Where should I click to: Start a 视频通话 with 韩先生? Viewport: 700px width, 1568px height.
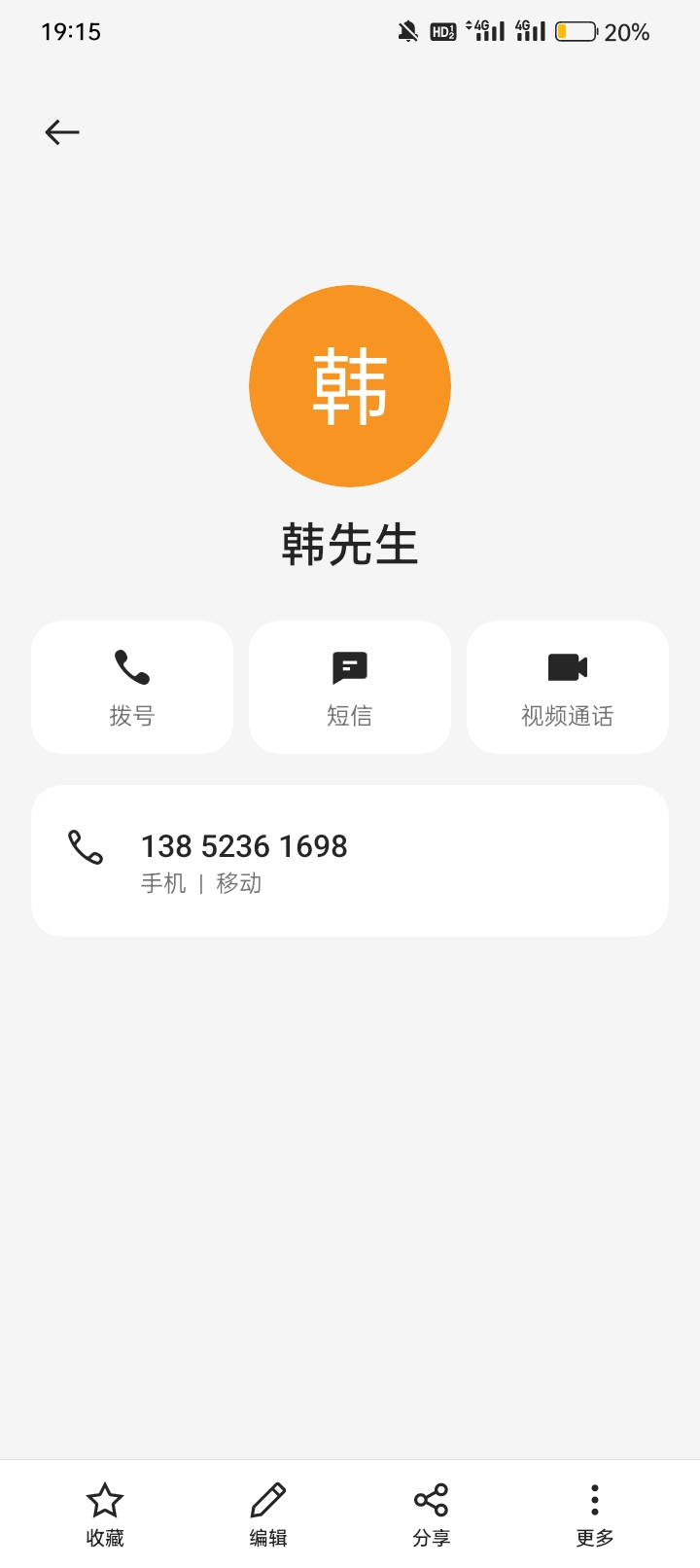568,687
